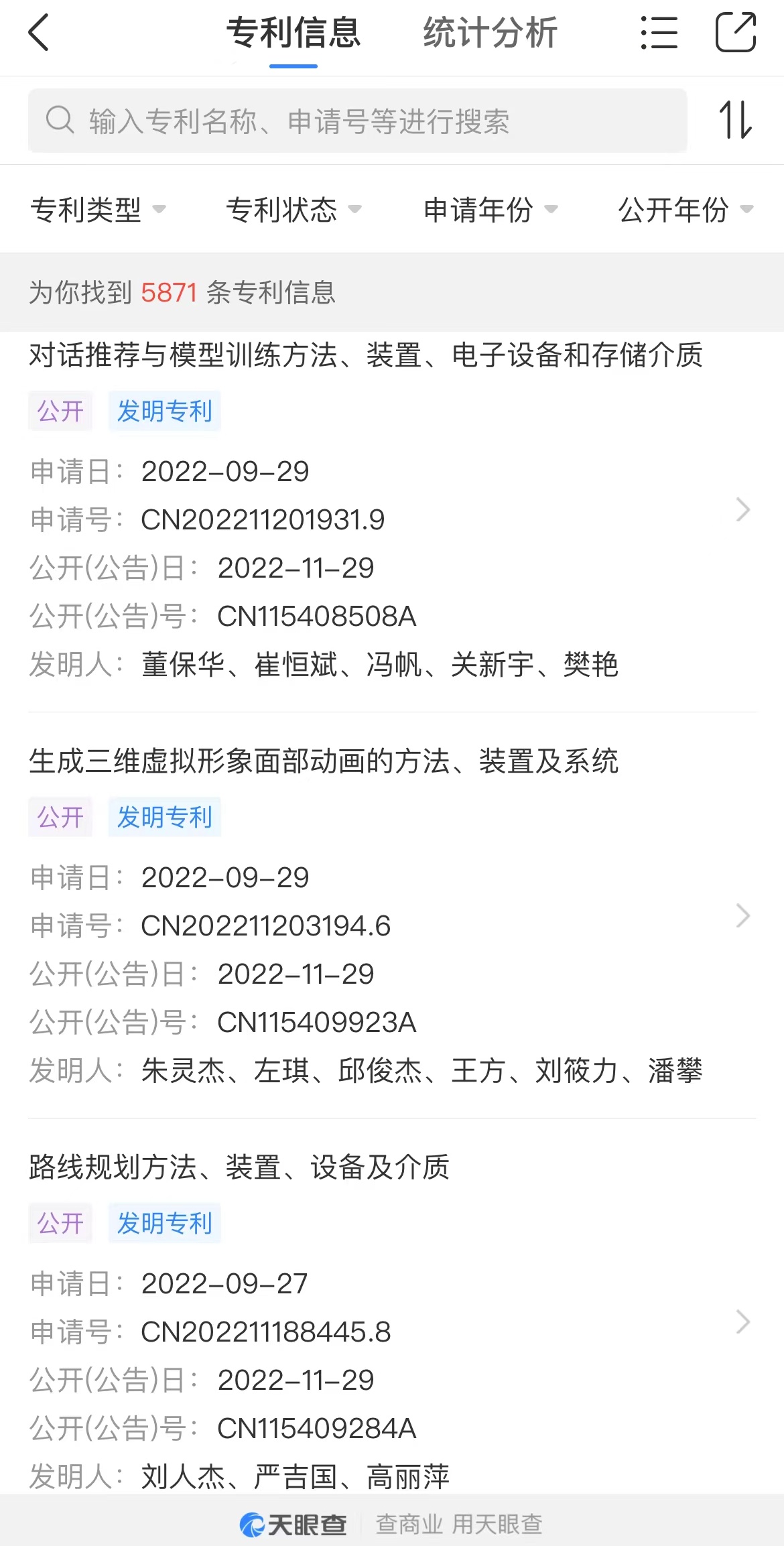Switch to the 统计分析 tab
The image size is (784, 1546).
click(x=490, y=33)
